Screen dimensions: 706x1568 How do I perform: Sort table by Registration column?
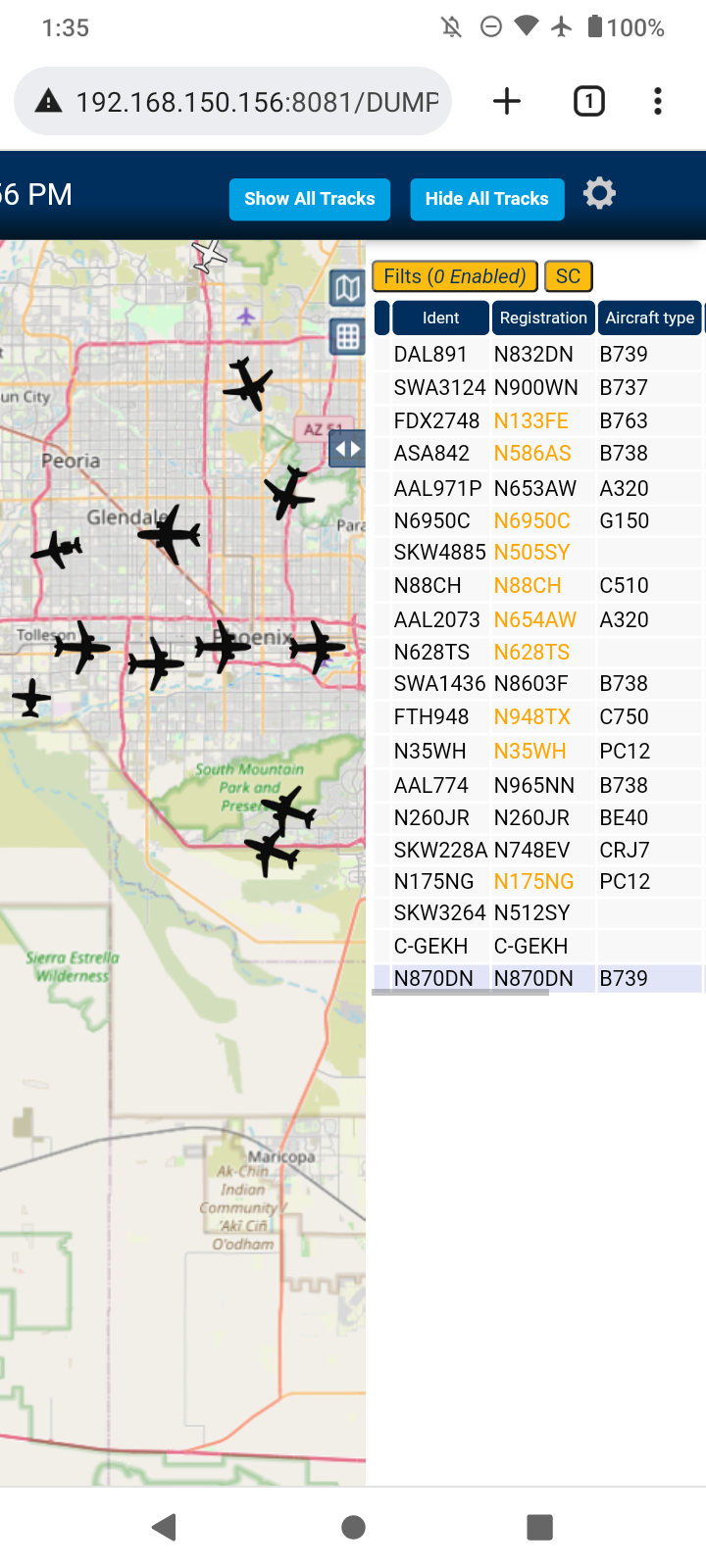point(543,318)
